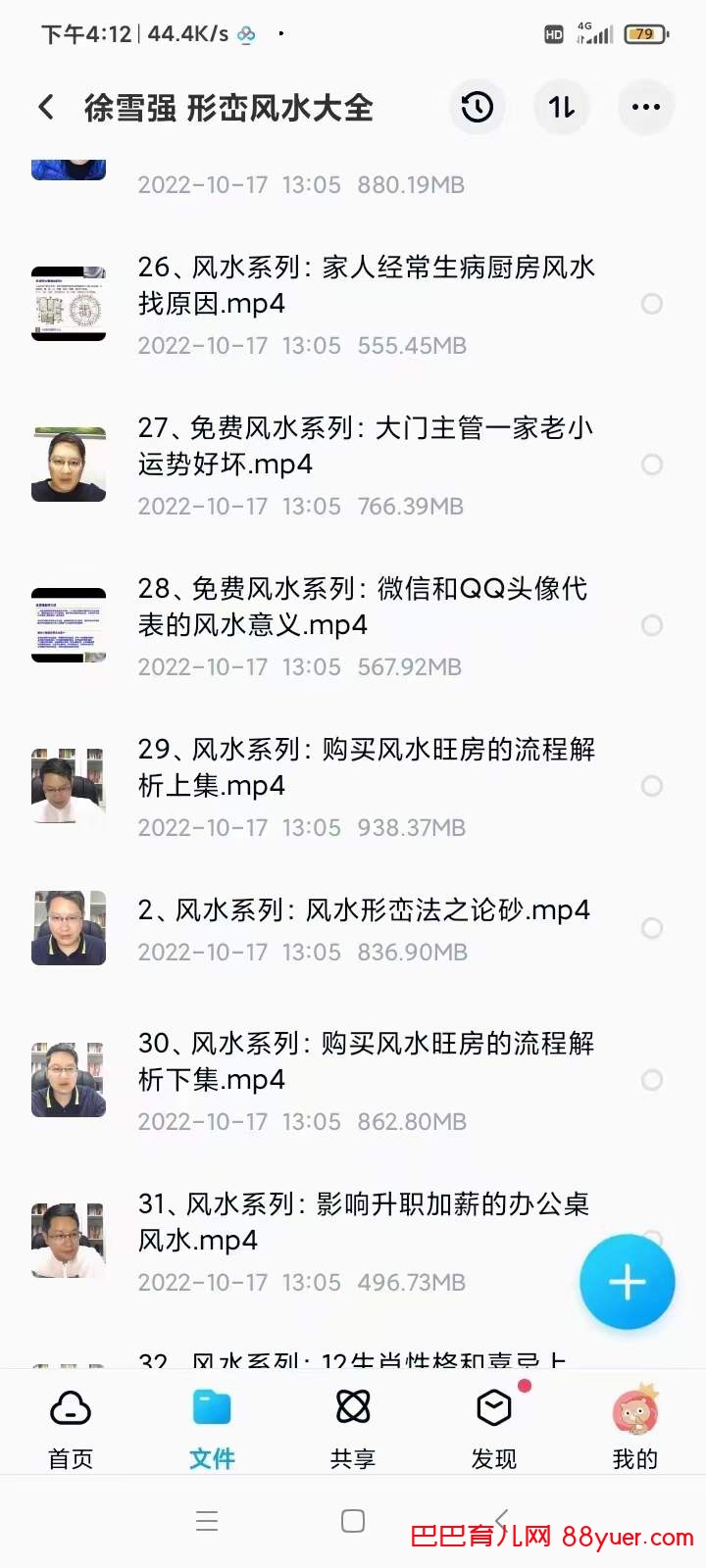
Task: Select the checkbox for video 2 风水形峦法之论砂
Action: coord(652,928)
